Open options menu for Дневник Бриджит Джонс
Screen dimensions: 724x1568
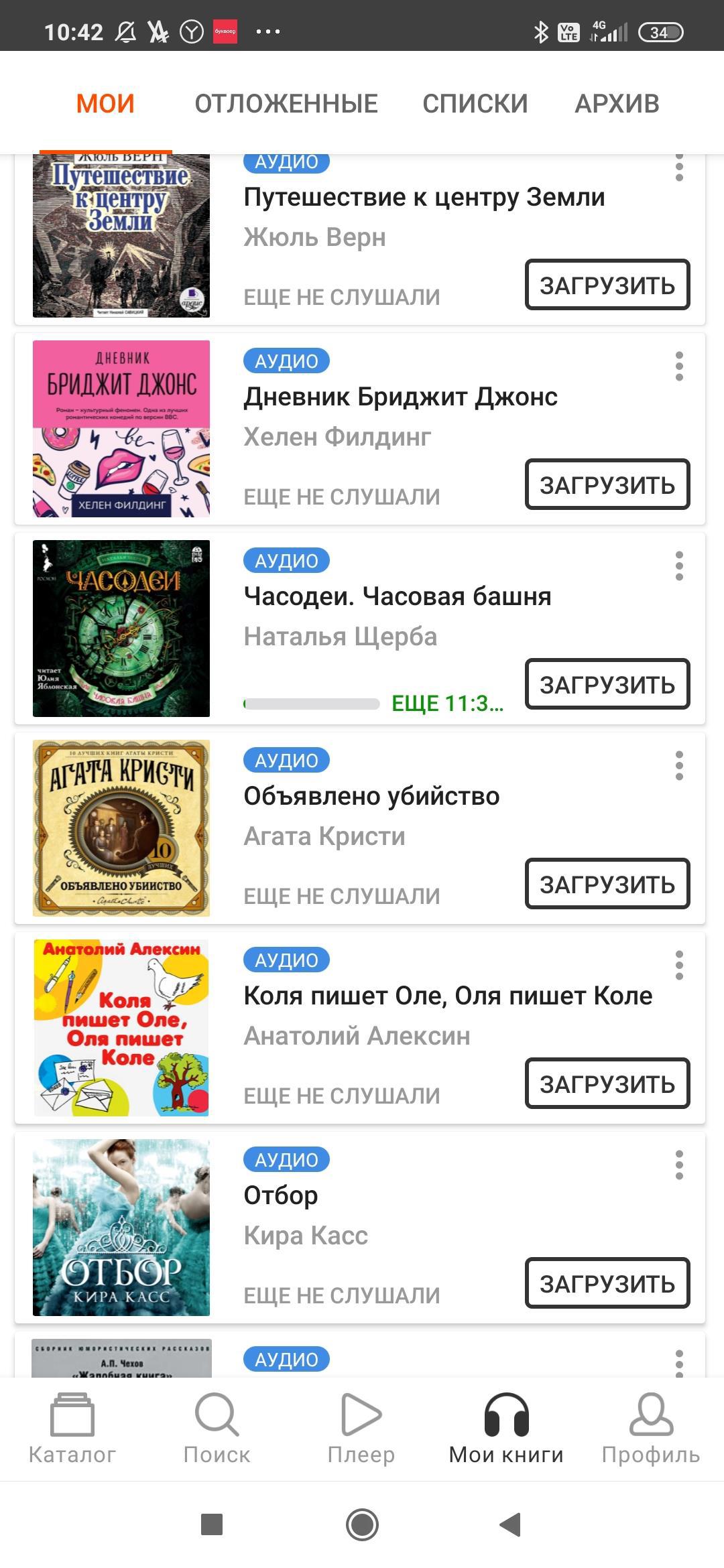click(679, 367)
